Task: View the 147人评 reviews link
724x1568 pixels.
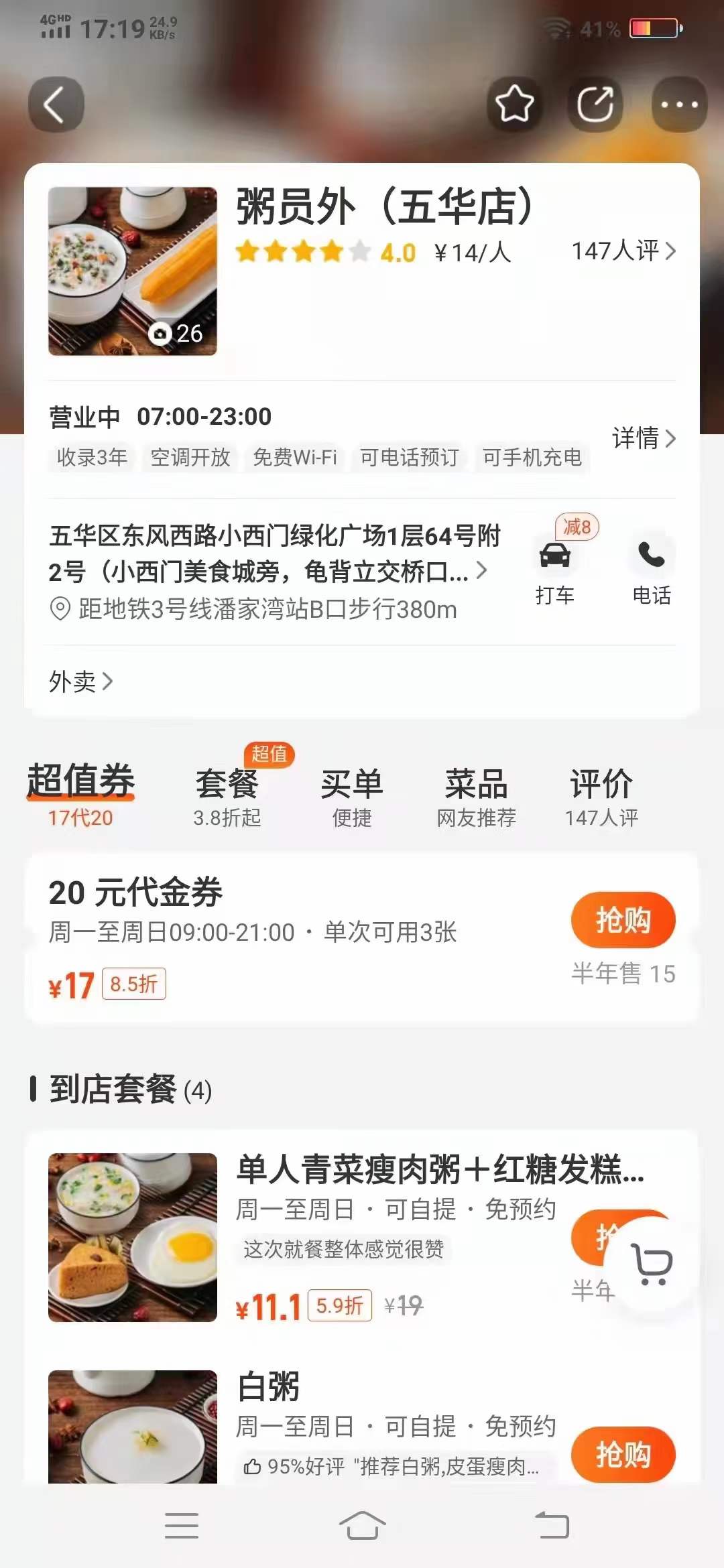Action: (623, 251)
